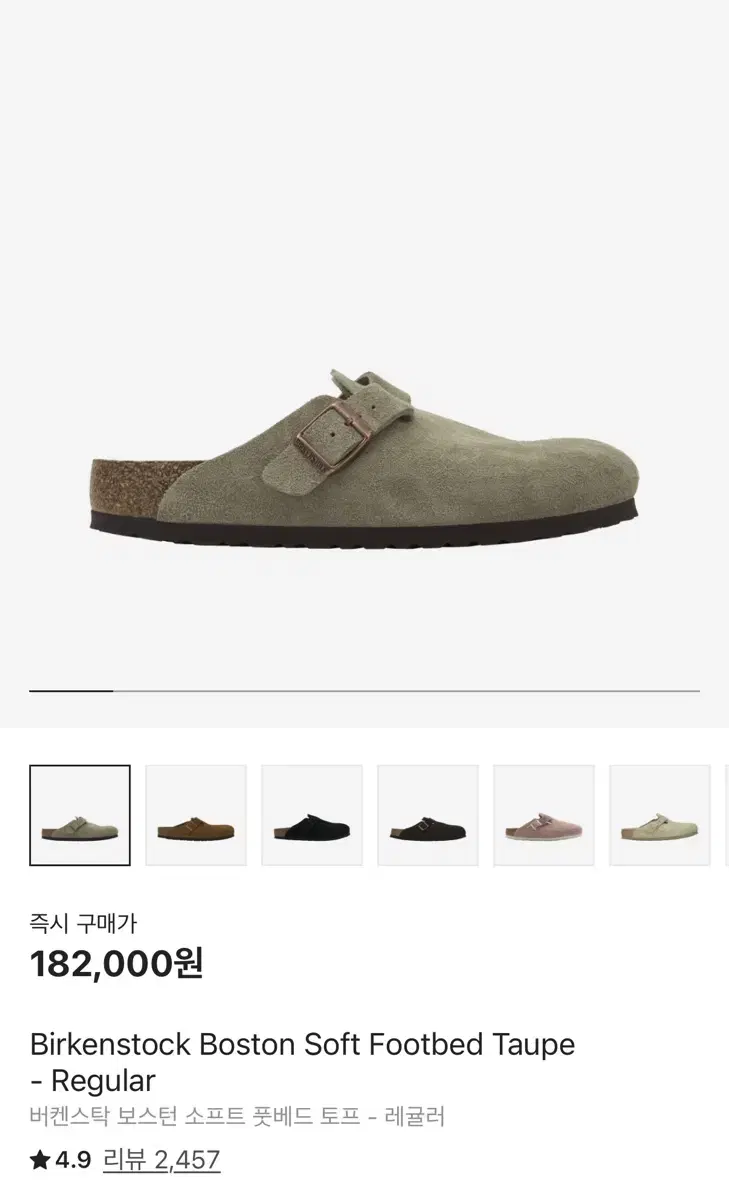Image resolution: width=729 pixels, height=1200 pixels.
Task: Click the image carousel progress indicator
Action: (70, 689)
